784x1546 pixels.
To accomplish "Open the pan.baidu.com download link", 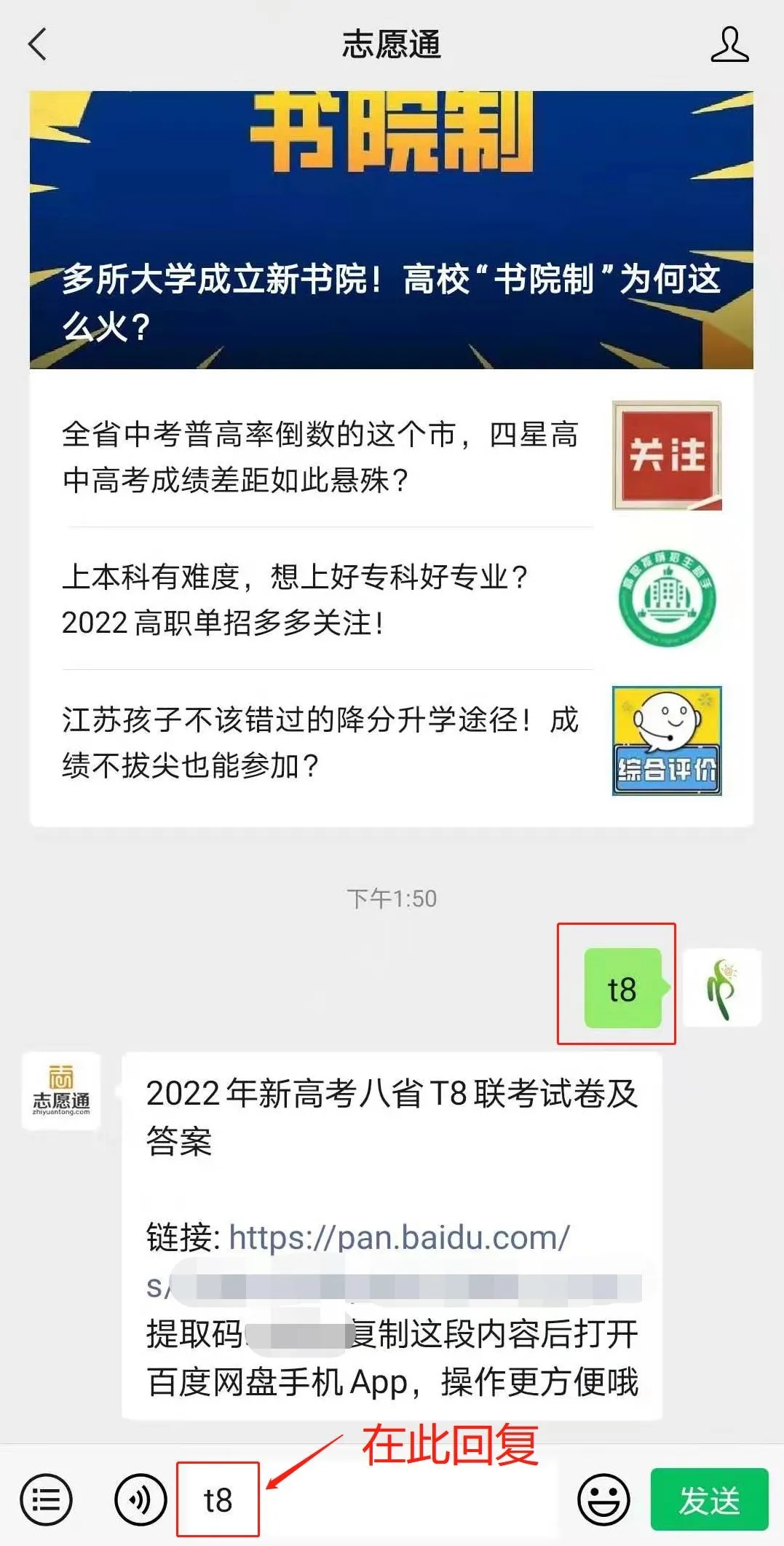I will pos(399,1238).
